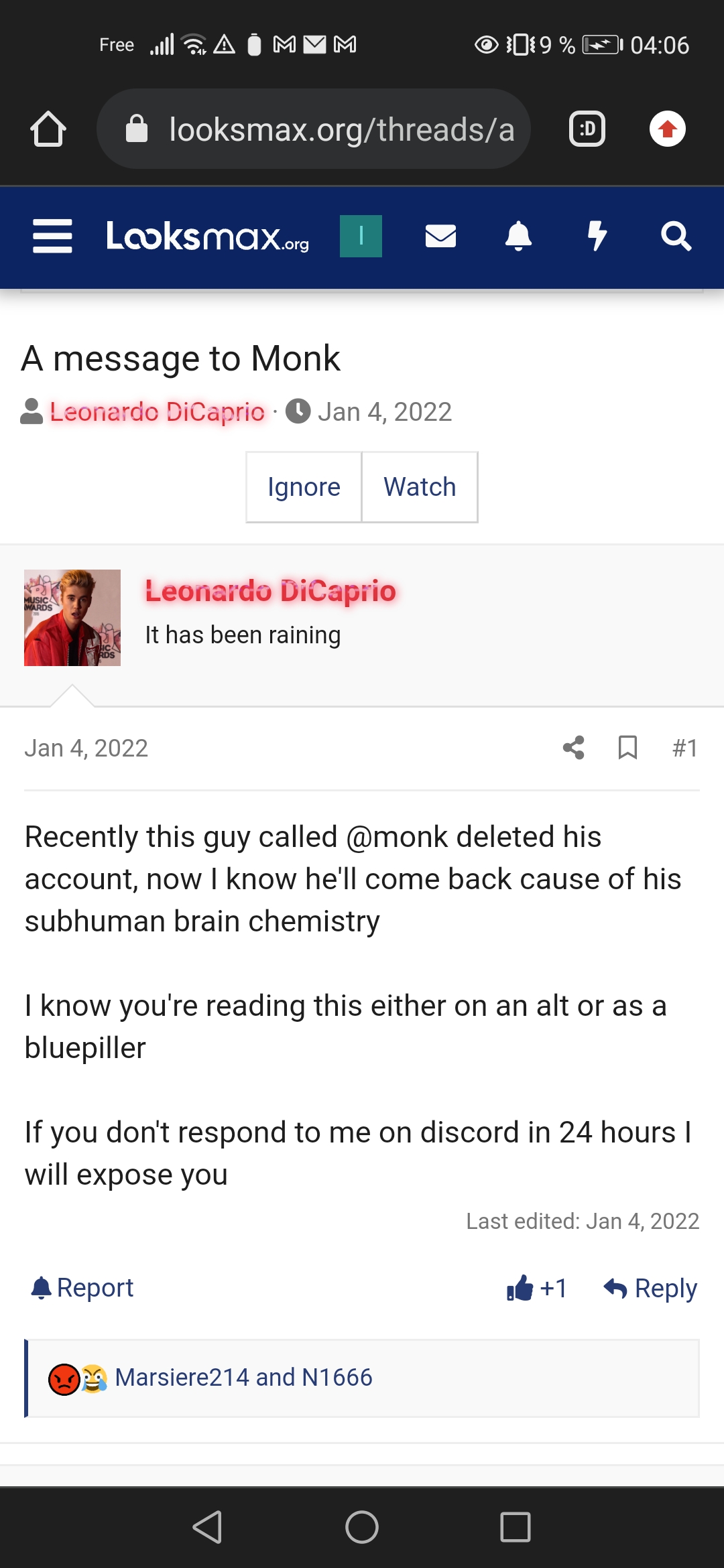
Task: Tap the system back button
Action: click(x=207, y=1527)
